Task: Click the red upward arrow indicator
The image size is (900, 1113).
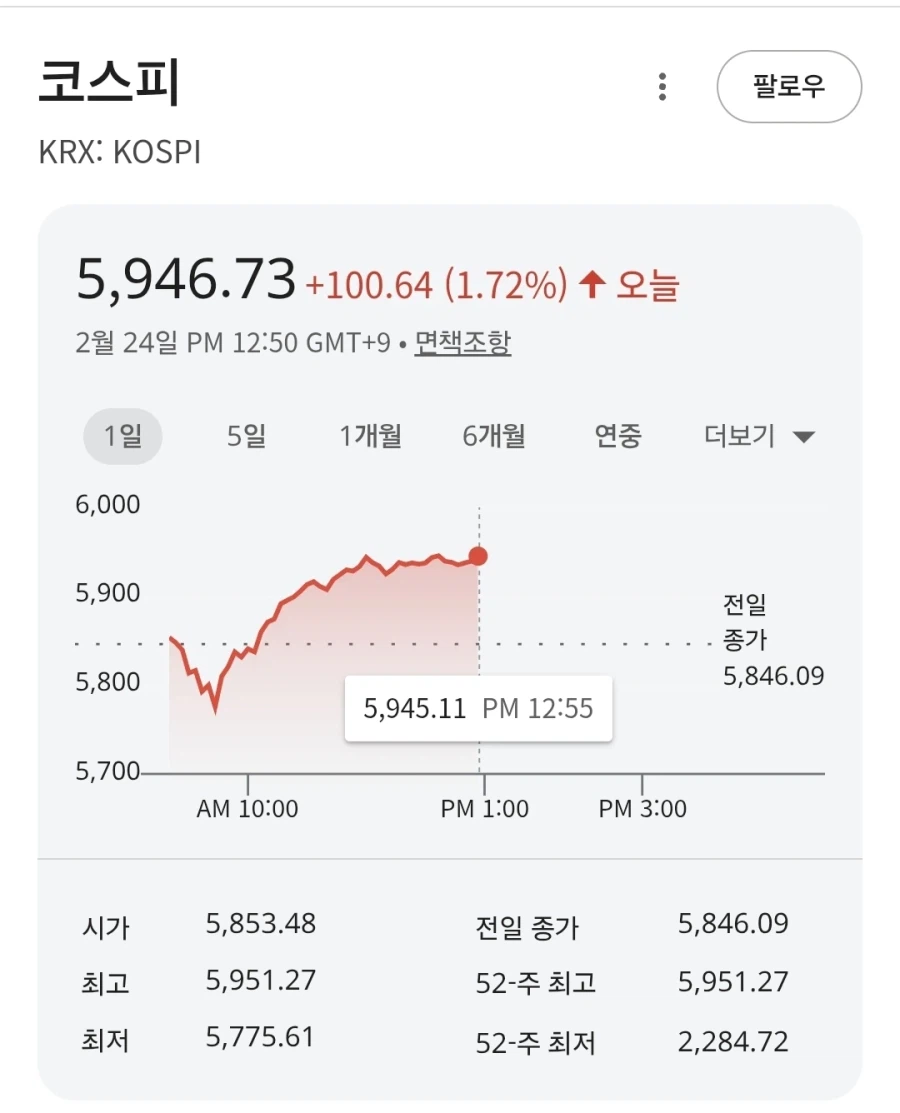Action: click(x=592, y=284)
